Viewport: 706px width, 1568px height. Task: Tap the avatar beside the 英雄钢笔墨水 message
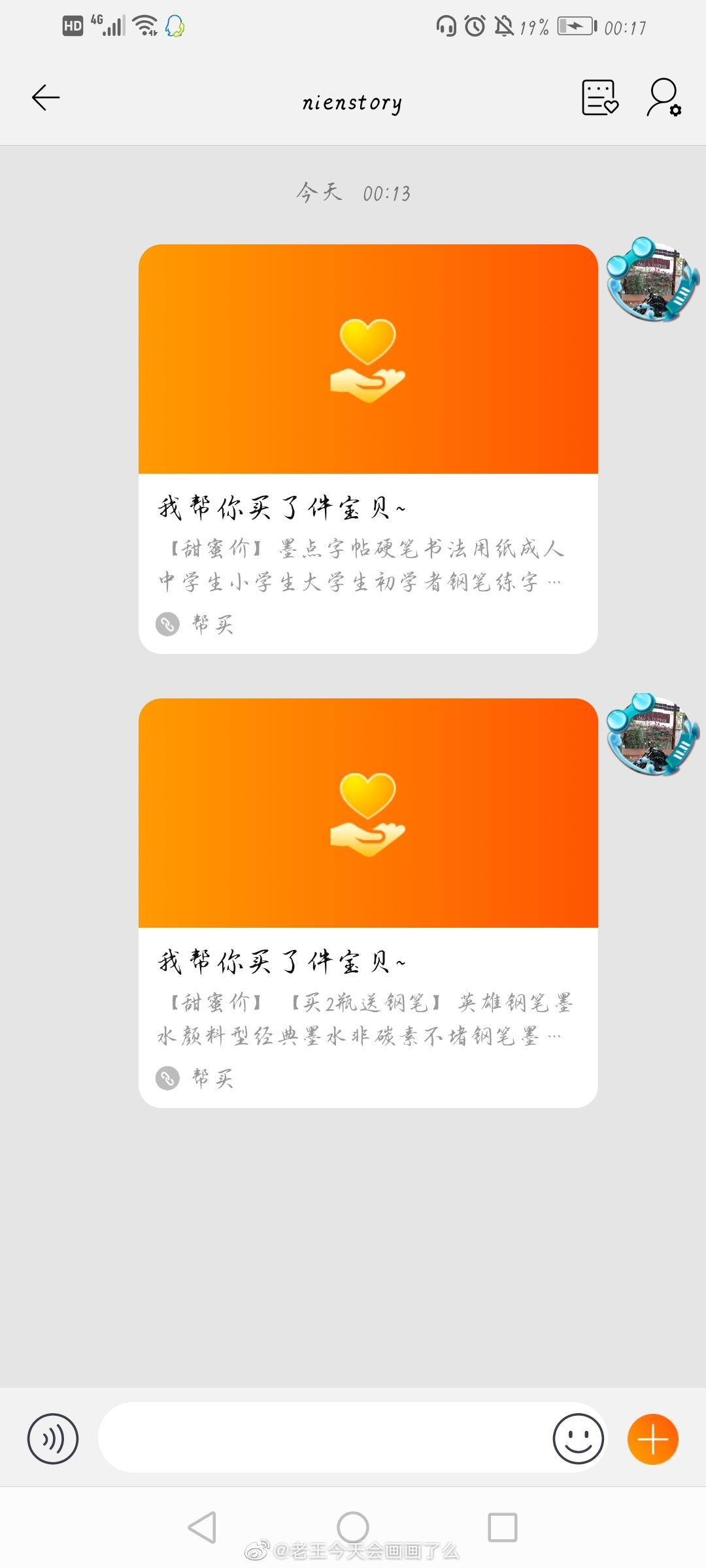point(652,736)
